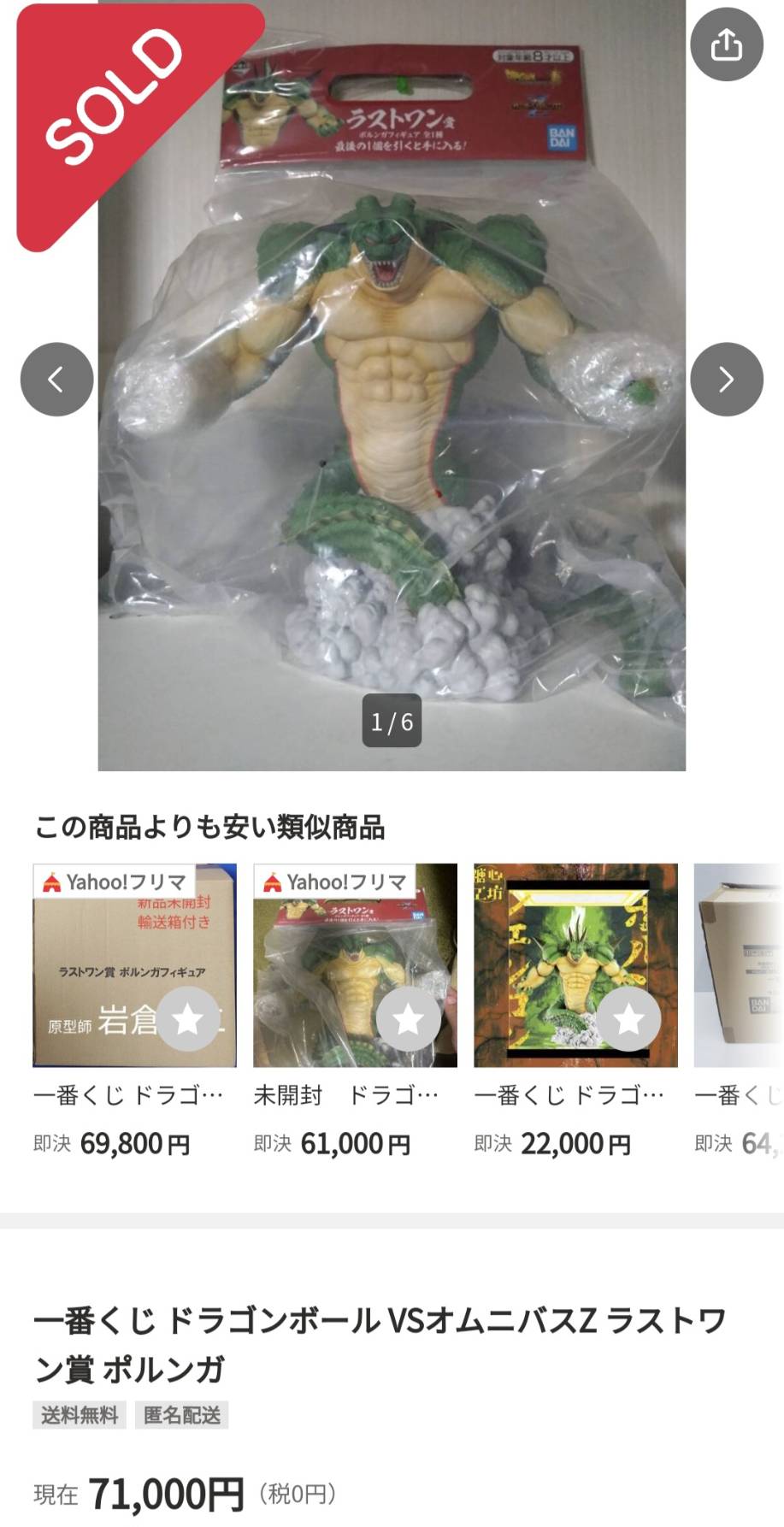
Task: Show the next product photo
Action: (x=726, y=379)
